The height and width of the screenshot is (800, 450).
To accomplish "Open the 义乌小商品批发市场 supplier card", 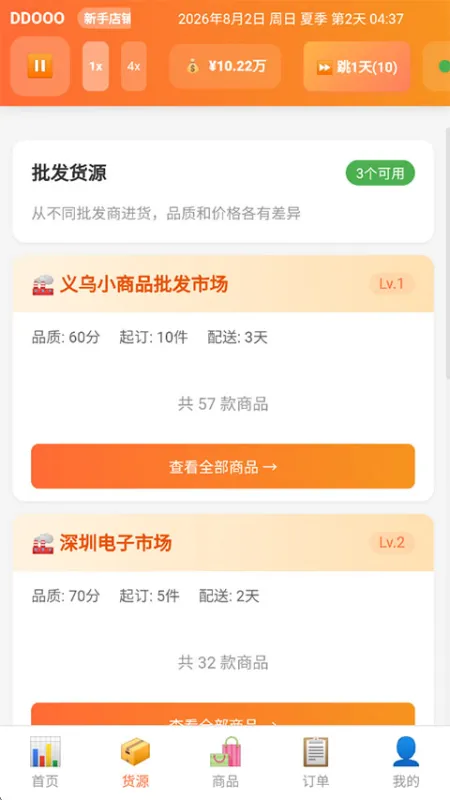I will [223, 378].
